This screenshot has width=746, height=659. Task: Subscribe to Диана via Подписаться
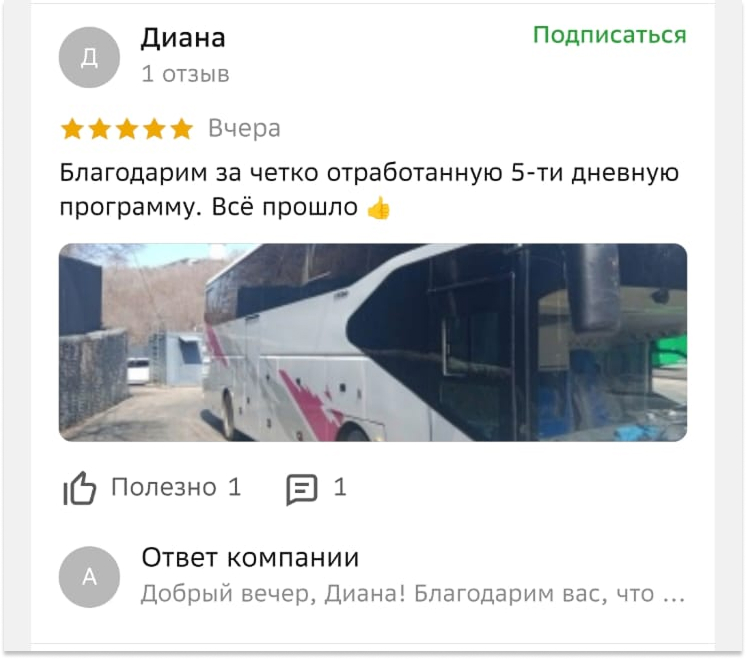coord(609,36)
